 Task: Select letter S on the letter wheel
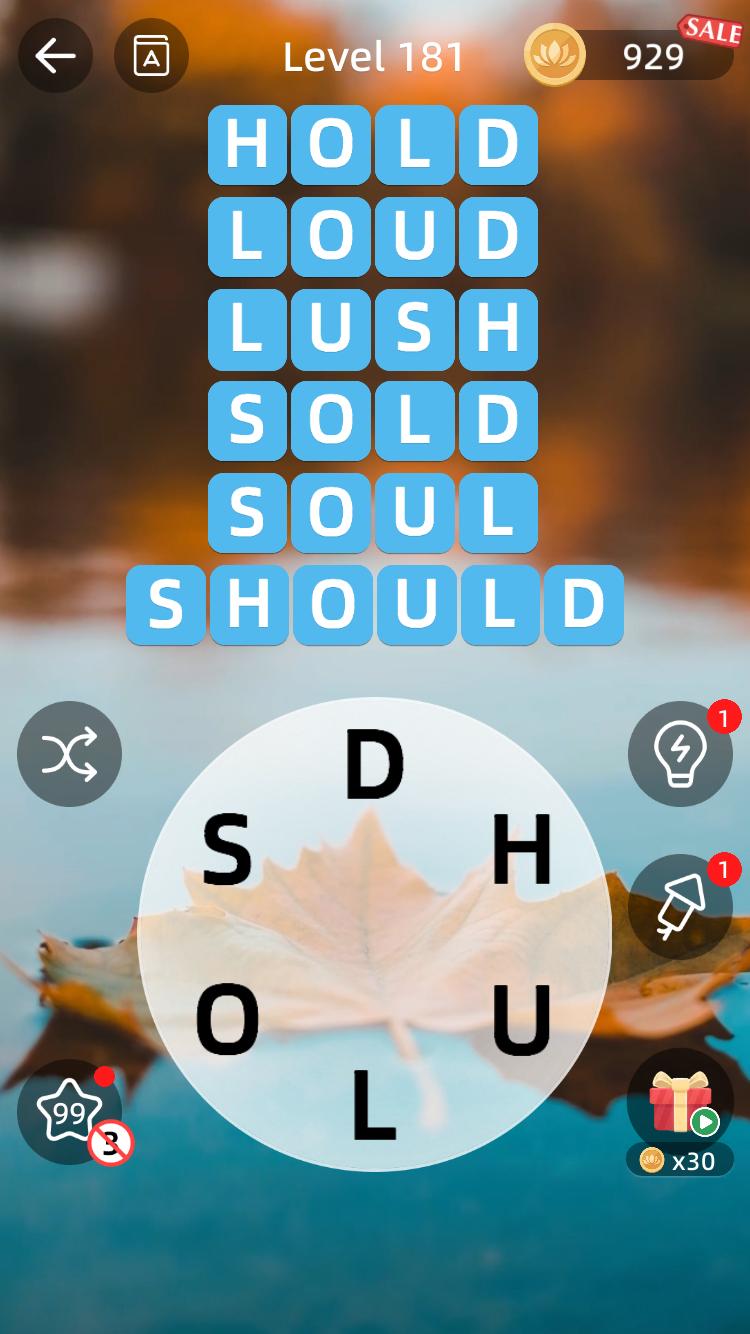click(228, 848)
